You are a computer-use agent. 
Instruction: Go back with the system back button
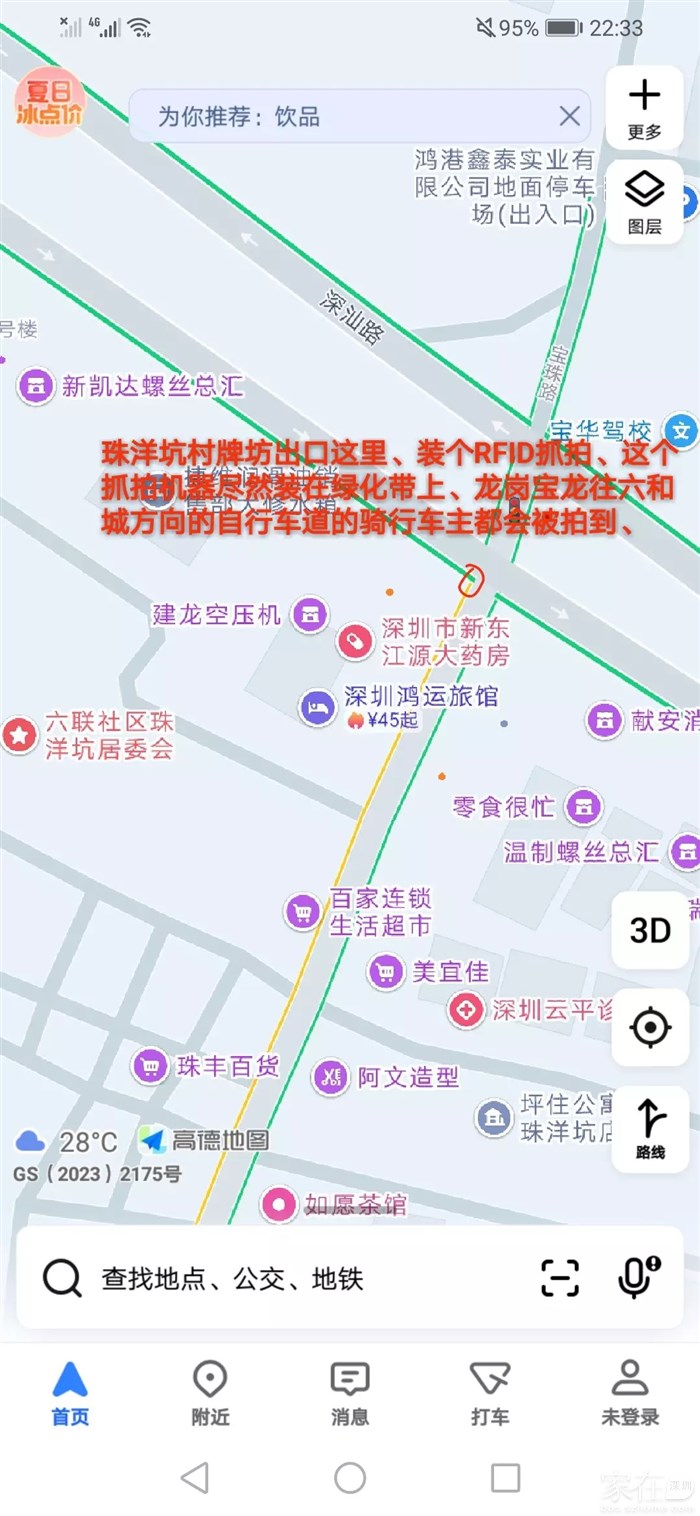point(194,1477)
